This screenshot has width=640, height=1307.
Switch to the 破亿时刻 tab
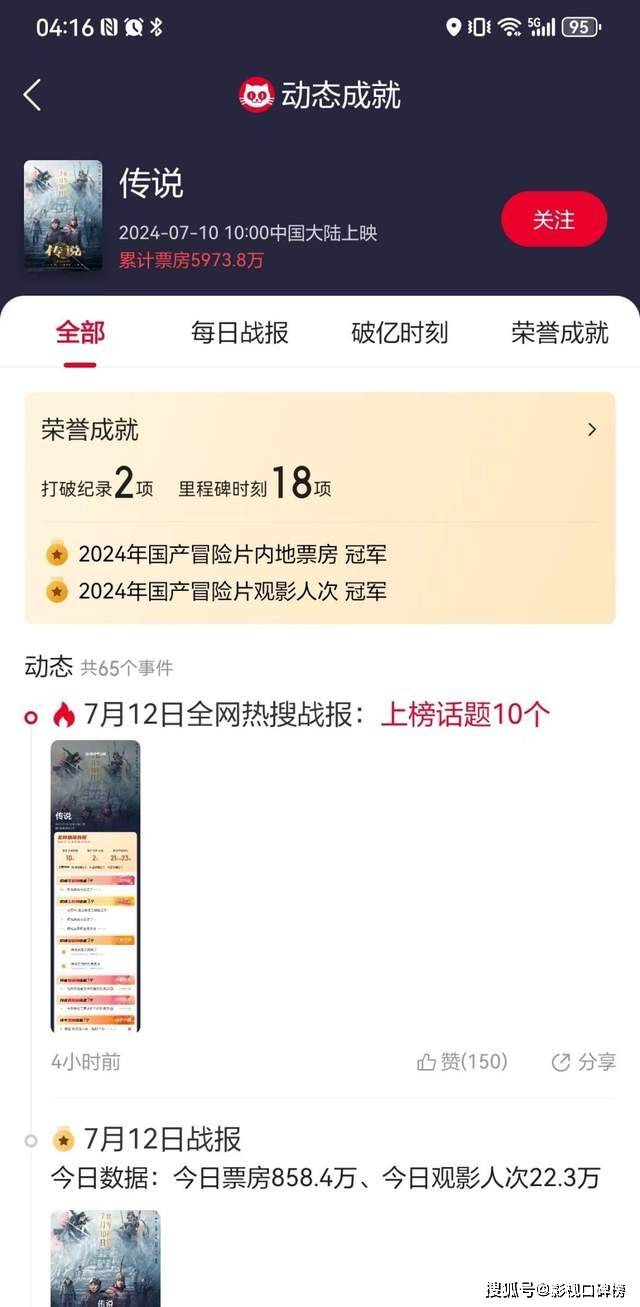[x=399, y=333]
